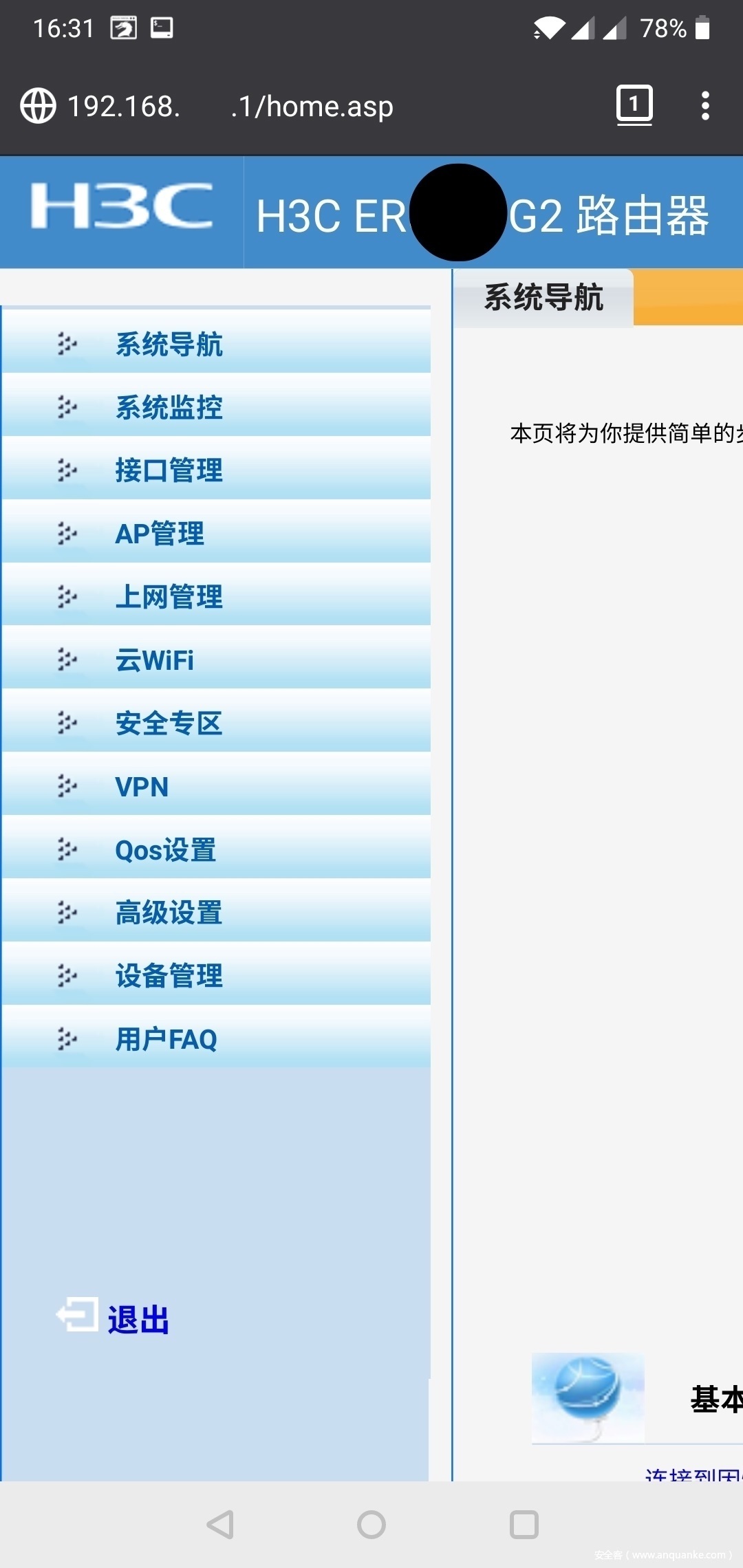743x1568 pixels.
Task: Open Qos设置 in the sidebar
Action: (x=165, y=850)
